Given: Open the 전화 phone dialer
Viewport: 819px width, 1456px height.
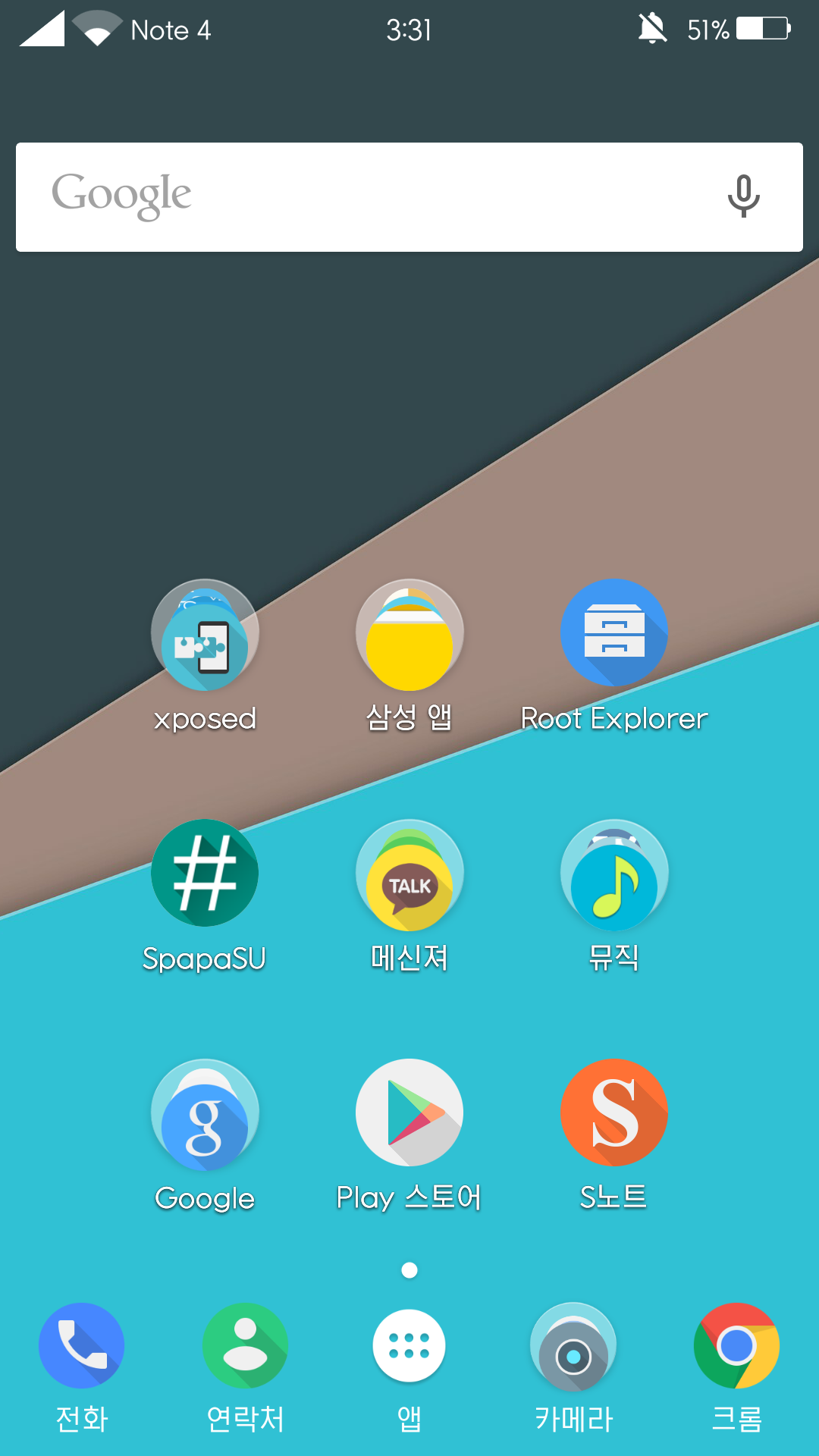Looking at the screenshot, I should point(82,1346).
